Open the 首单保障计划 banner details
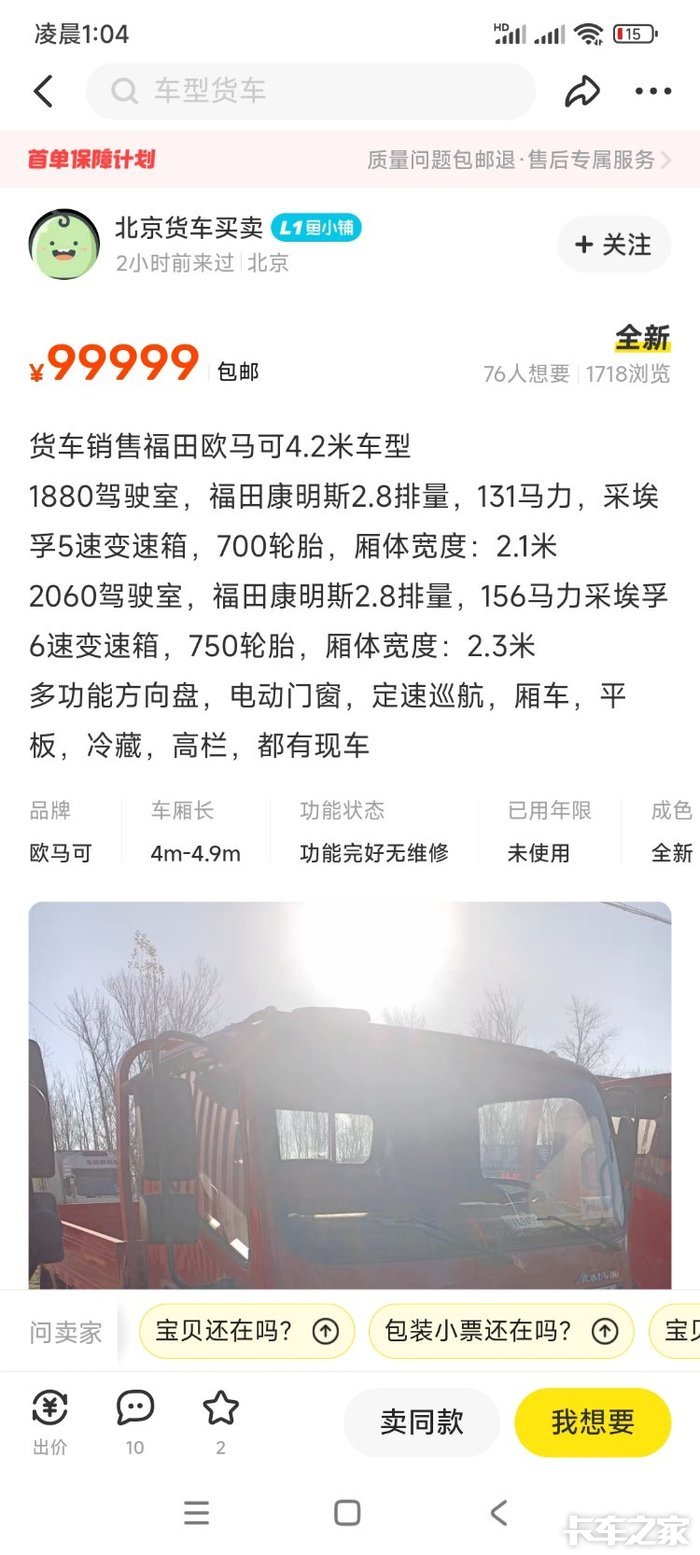Screen dimensions: 700x1555 coord(350,159)
